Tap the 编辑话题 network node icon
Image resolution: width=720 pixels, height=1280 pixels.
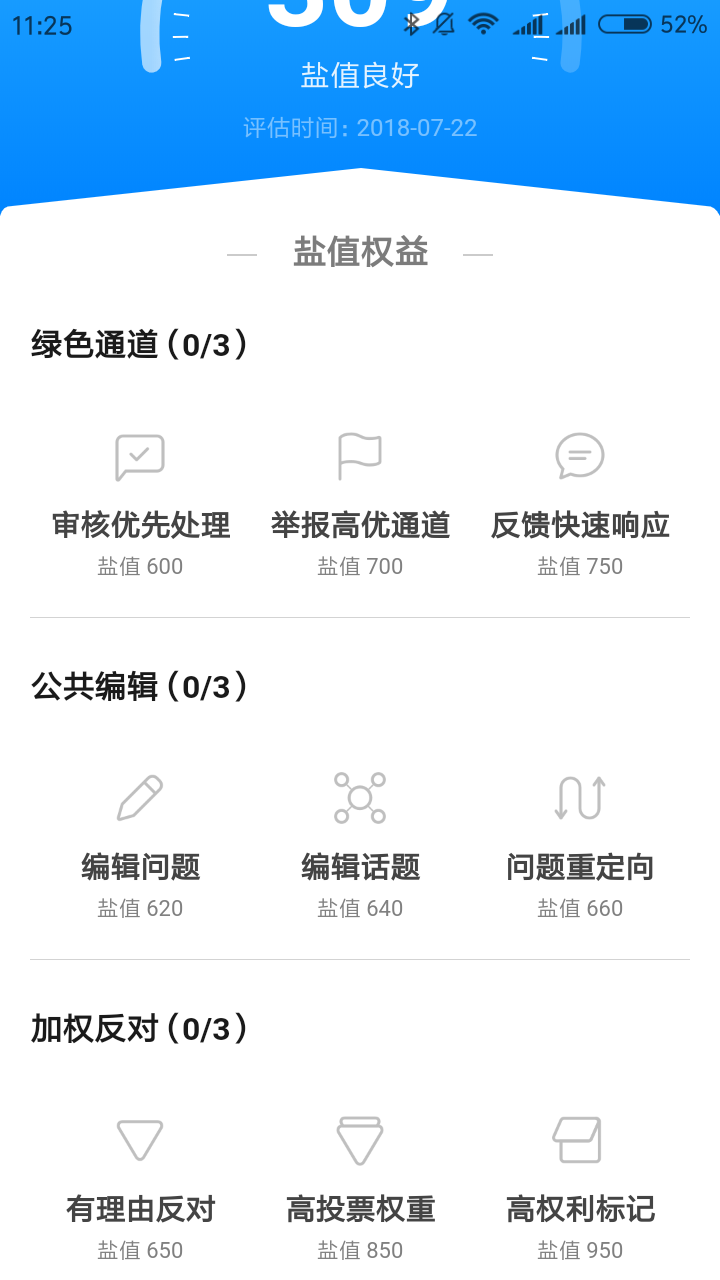tap(359, 797)
